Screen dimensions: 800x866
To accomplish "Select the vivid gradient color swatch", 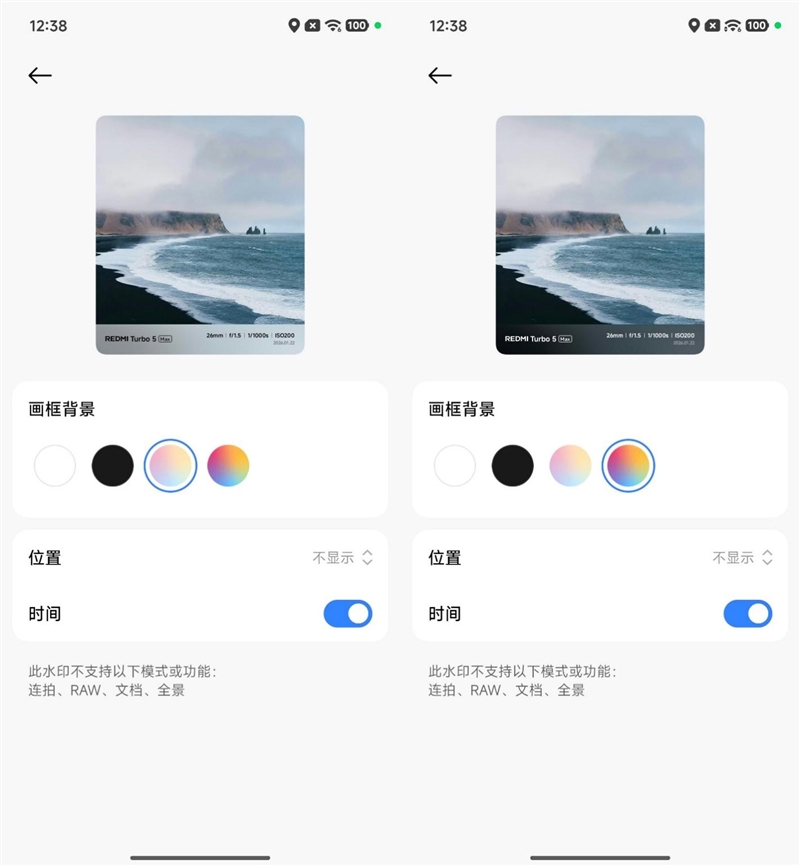I will click(228, 464).
